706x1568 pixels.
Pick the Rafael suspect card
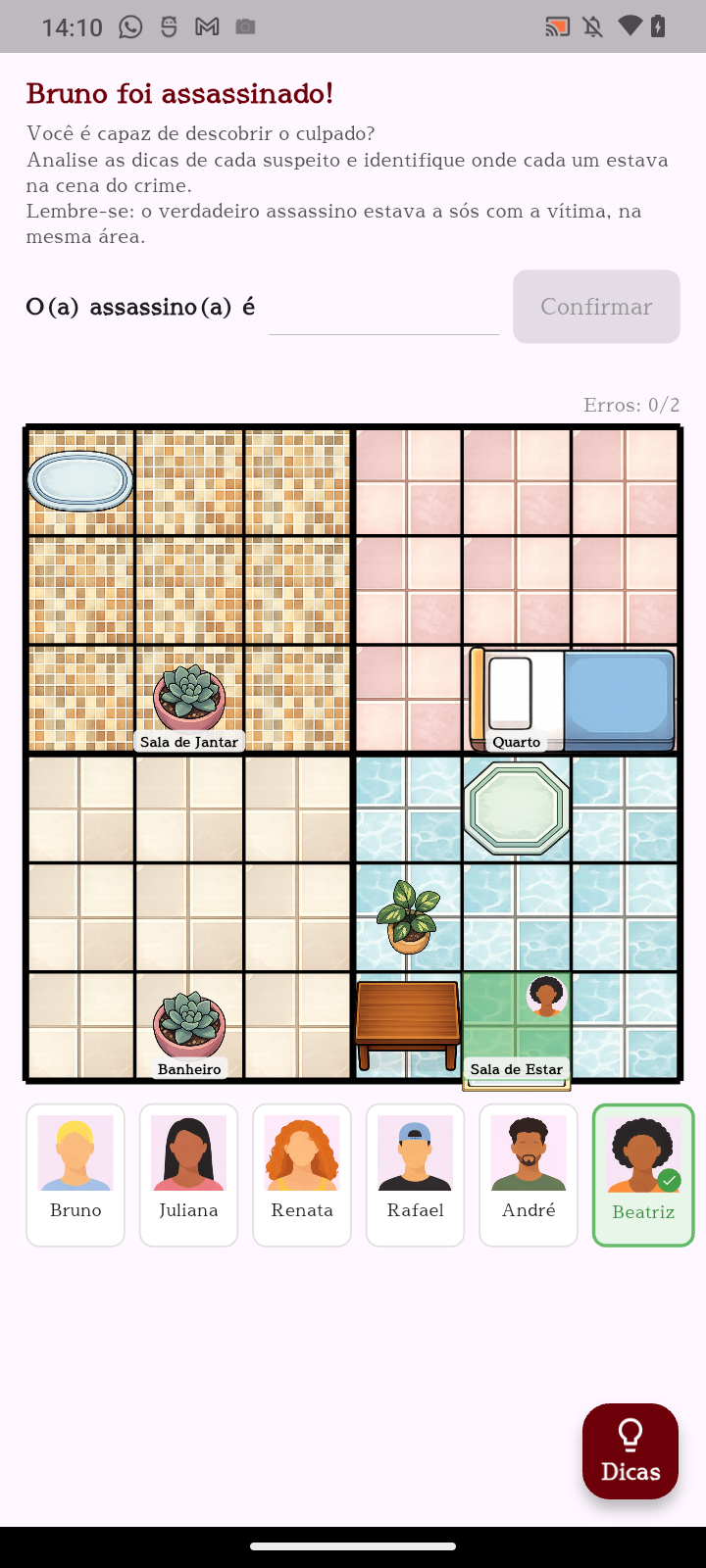pos(415,1175)
